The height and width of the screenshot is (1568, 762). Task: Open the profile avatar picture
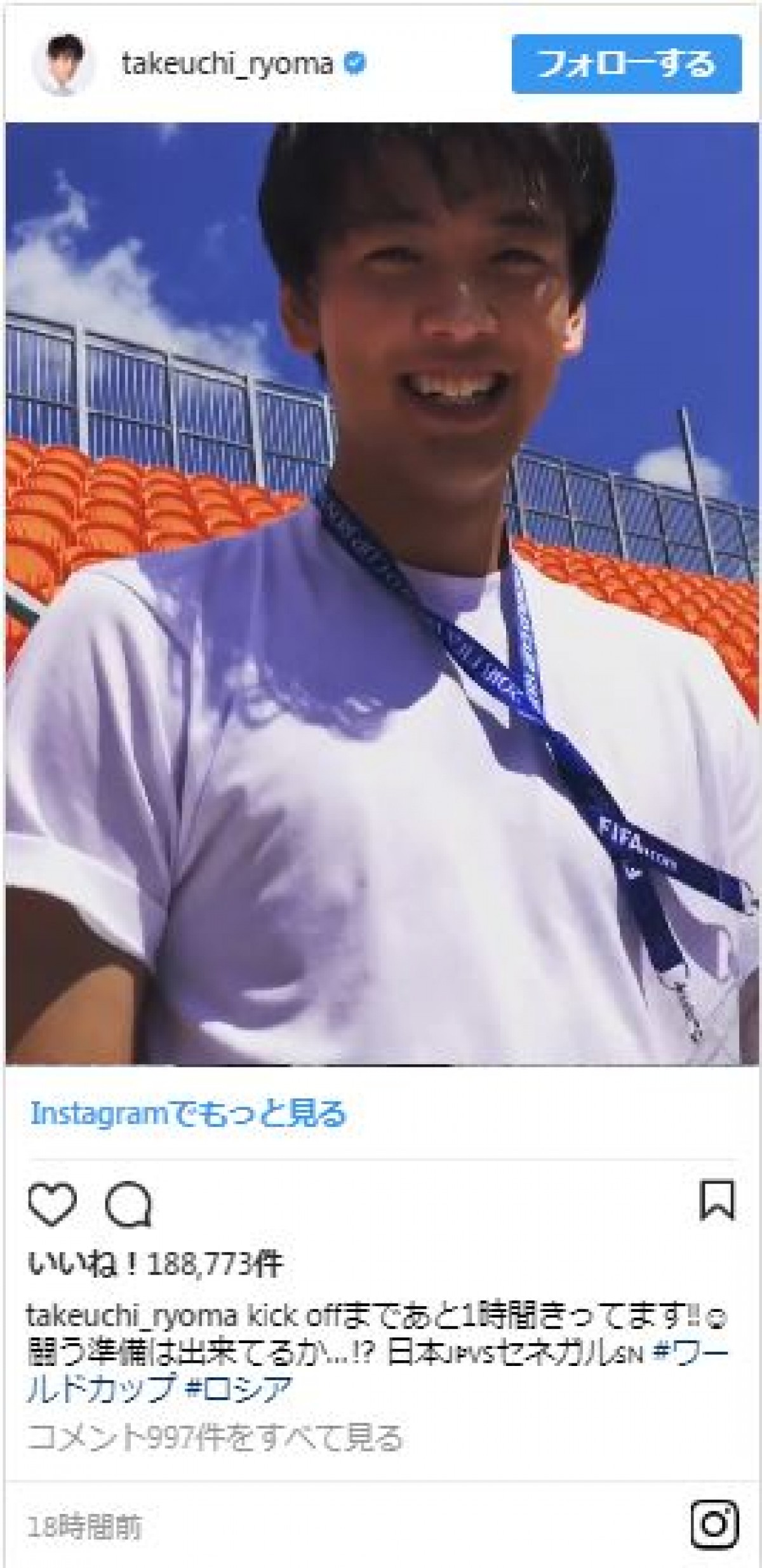coord(65,64)
